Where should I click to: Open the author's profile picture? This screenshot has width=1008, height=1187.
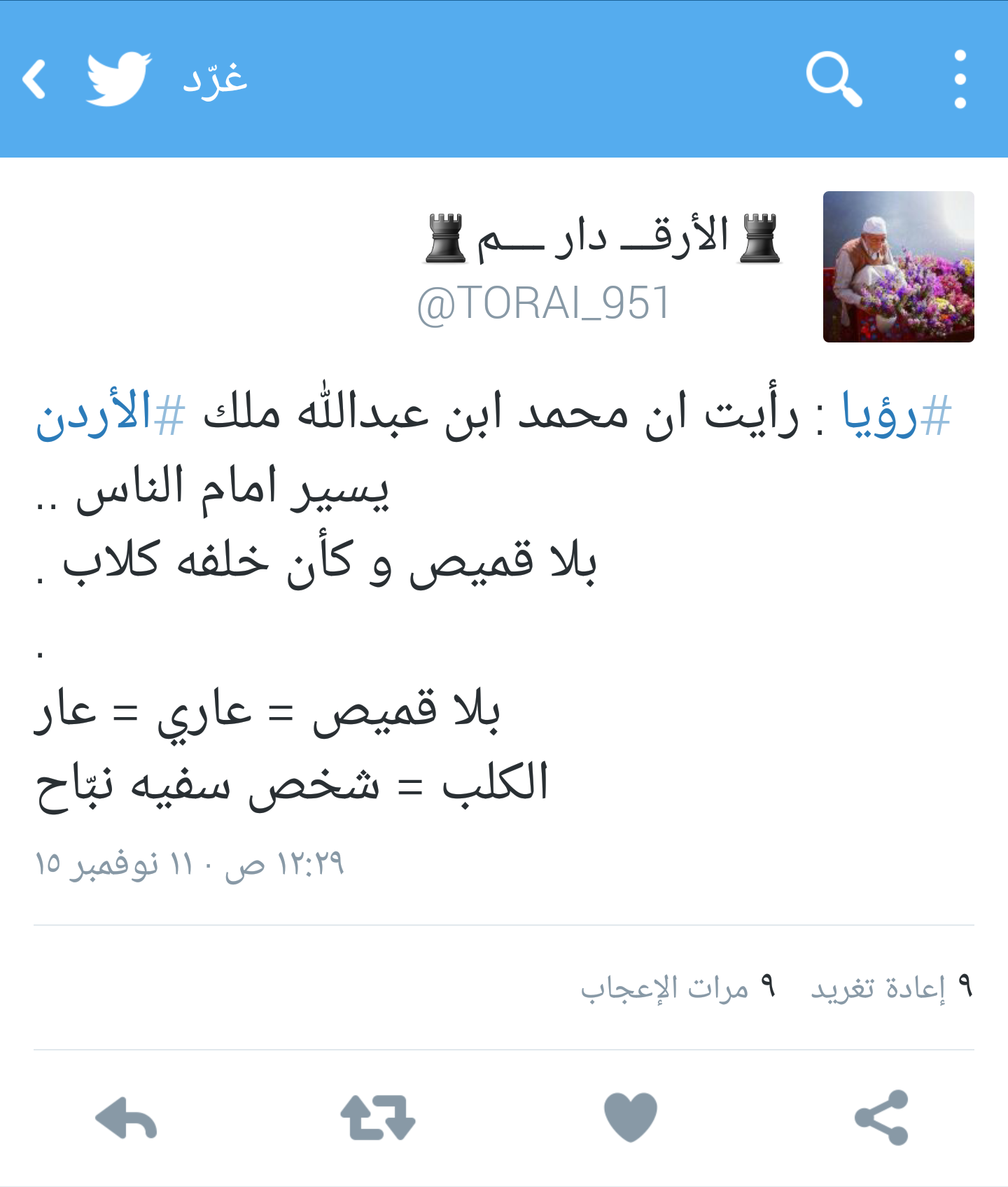898,267
